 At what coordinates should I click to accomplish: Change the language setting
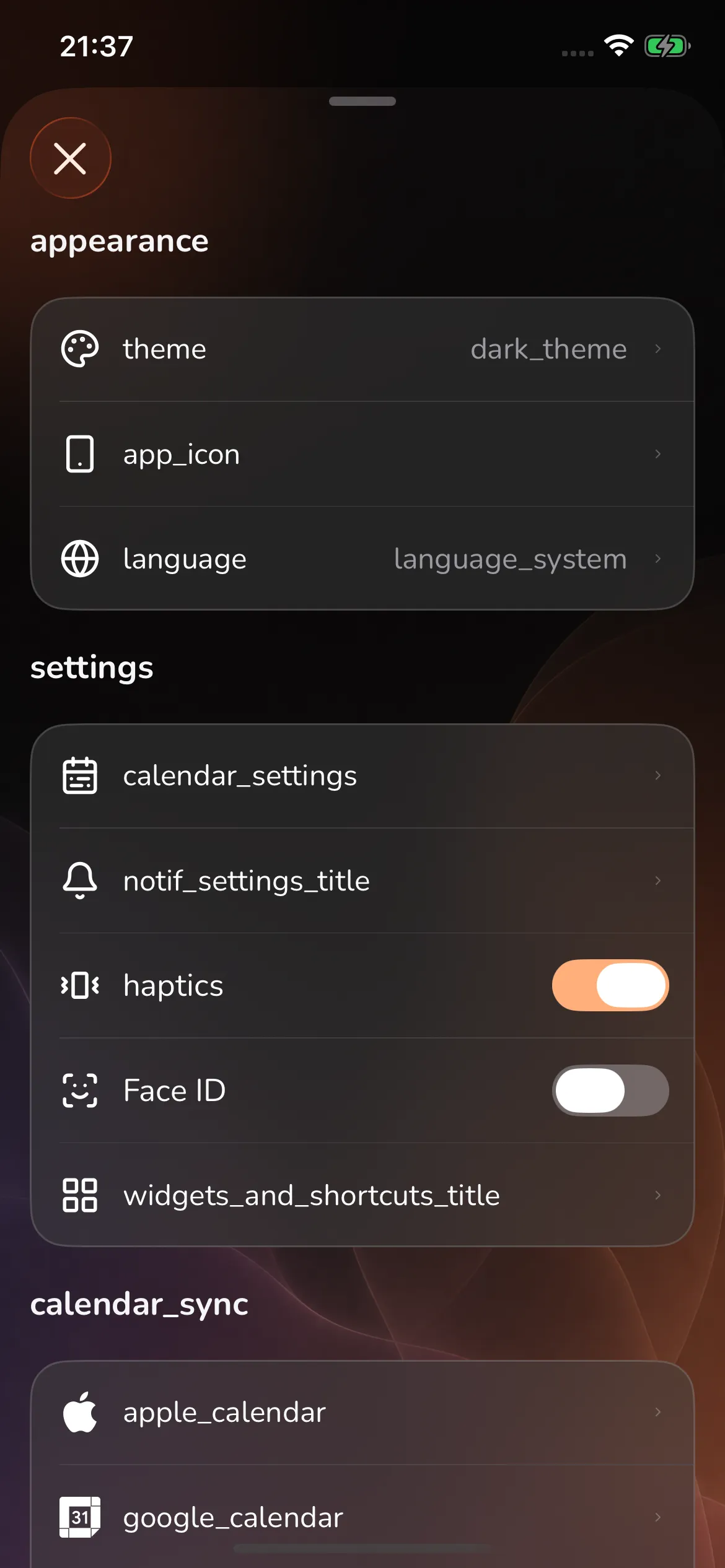click(x=362, y=559)
